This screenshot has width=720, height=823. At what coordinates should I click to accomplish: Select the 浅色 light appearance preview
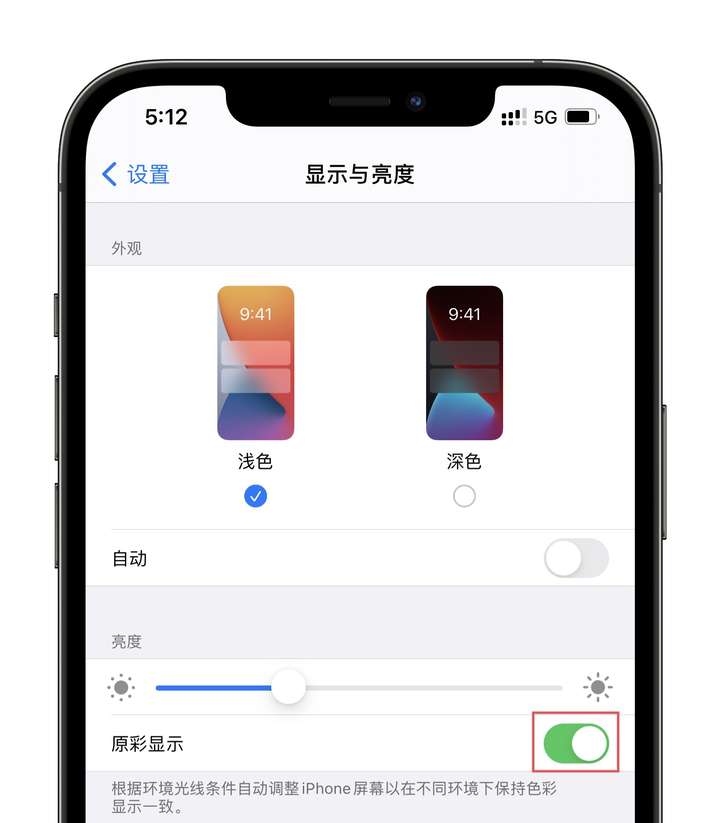[255, 363]
